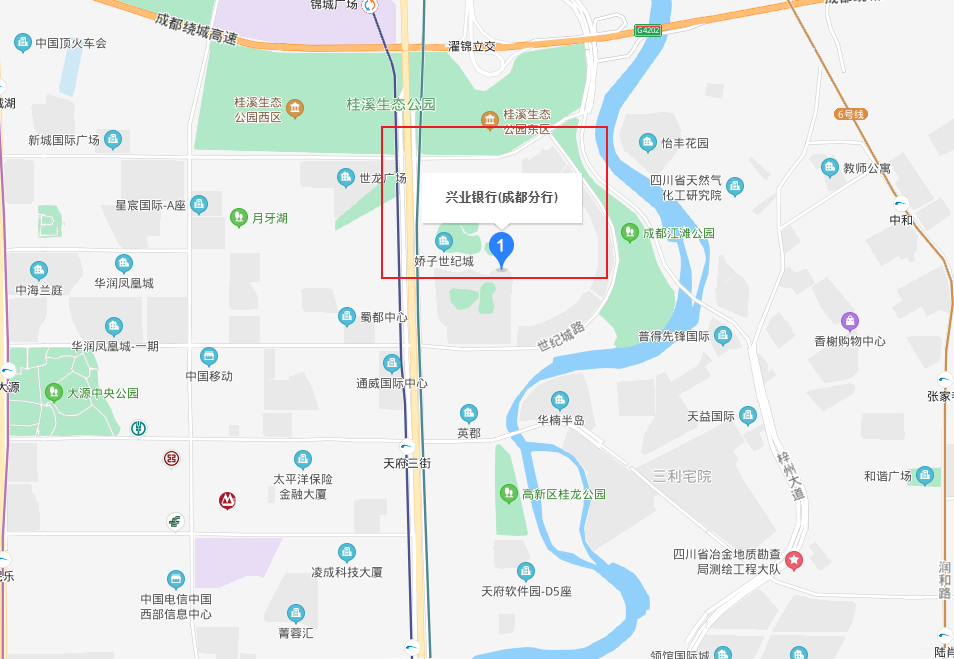Open the 锦城广场 metro station marker
Viewport: 954px width, 659px height.
coord(372,6)
